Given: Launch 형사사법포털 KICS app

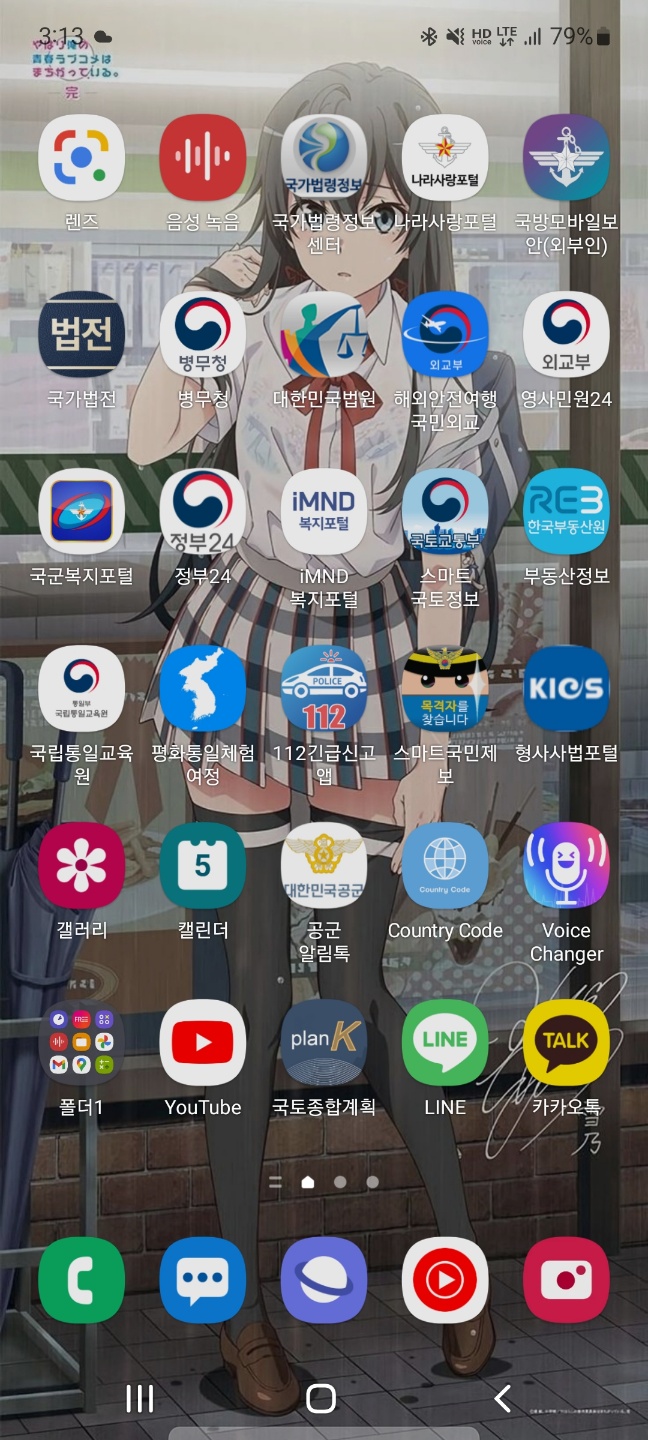Looking at the screenshot, I should [566, 689].
